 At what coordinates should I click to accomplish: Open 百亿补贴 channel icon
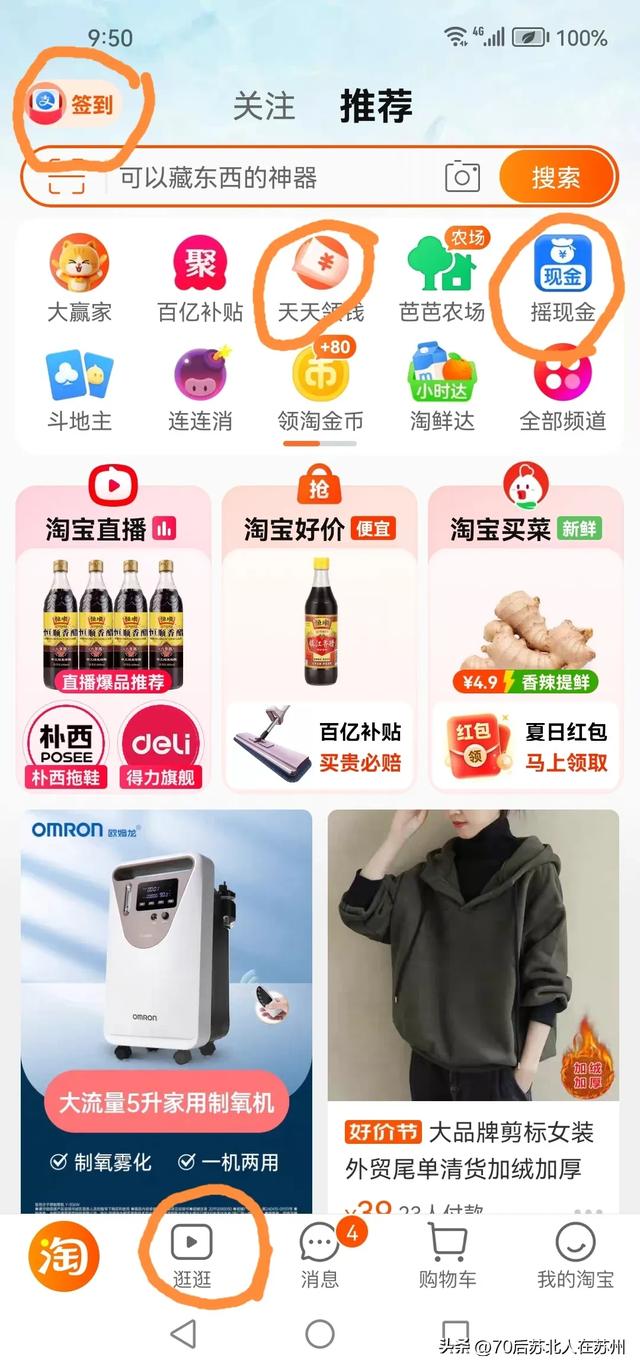click(200, 279)
